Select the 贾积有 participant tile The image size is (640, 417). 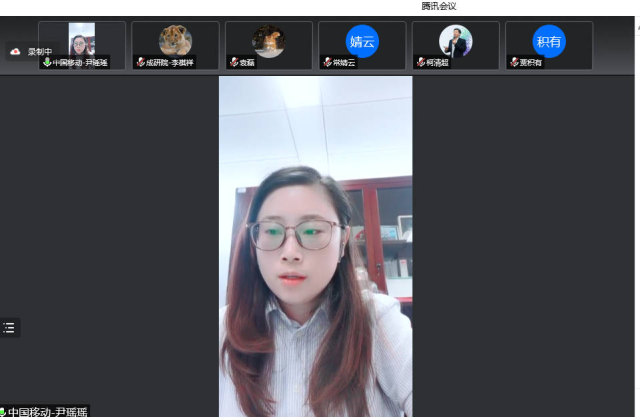click(x=548, y=45)
